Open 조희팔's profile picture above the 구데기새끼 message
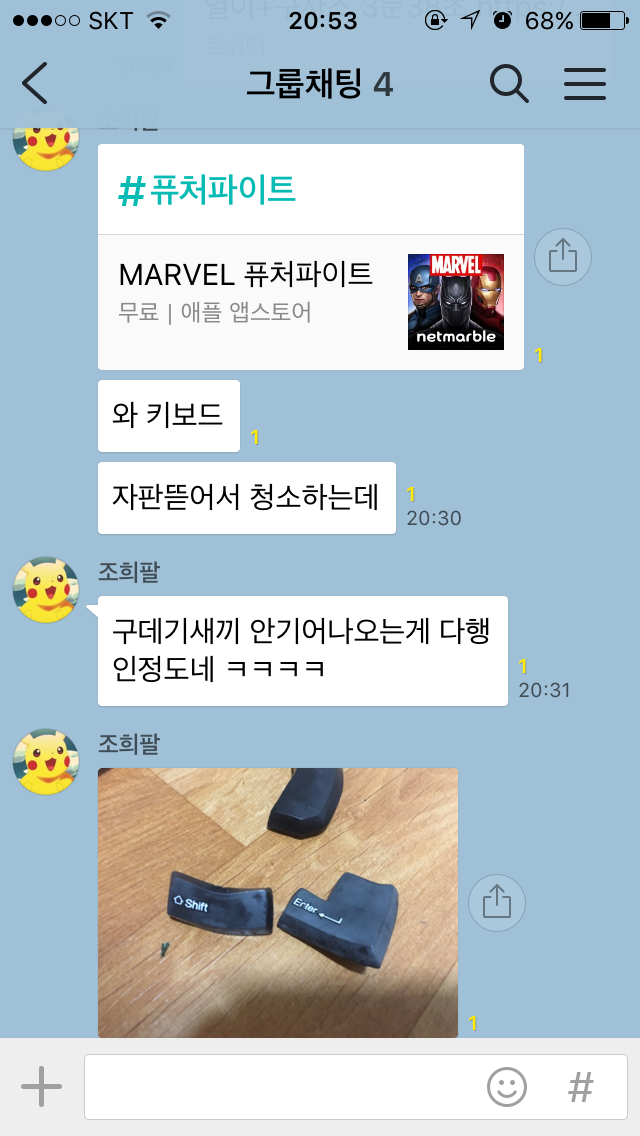 tap(46, 590)
